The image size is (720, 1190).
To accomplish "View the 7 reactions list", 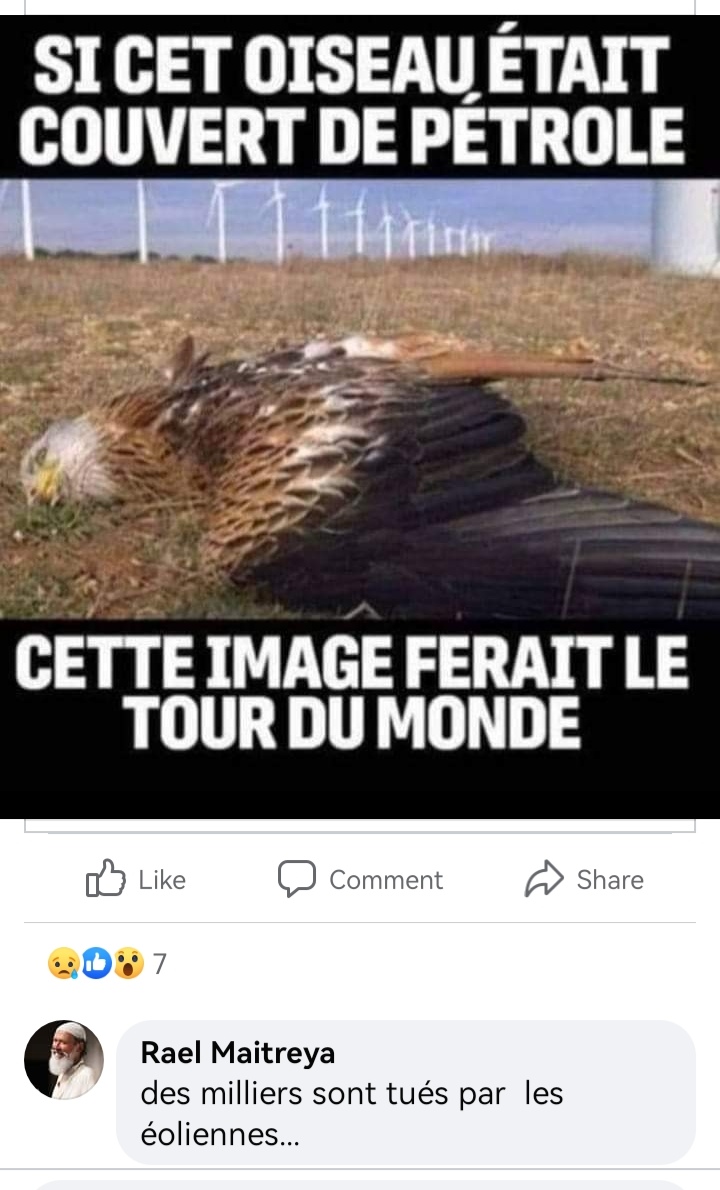I will coord(106,964).
